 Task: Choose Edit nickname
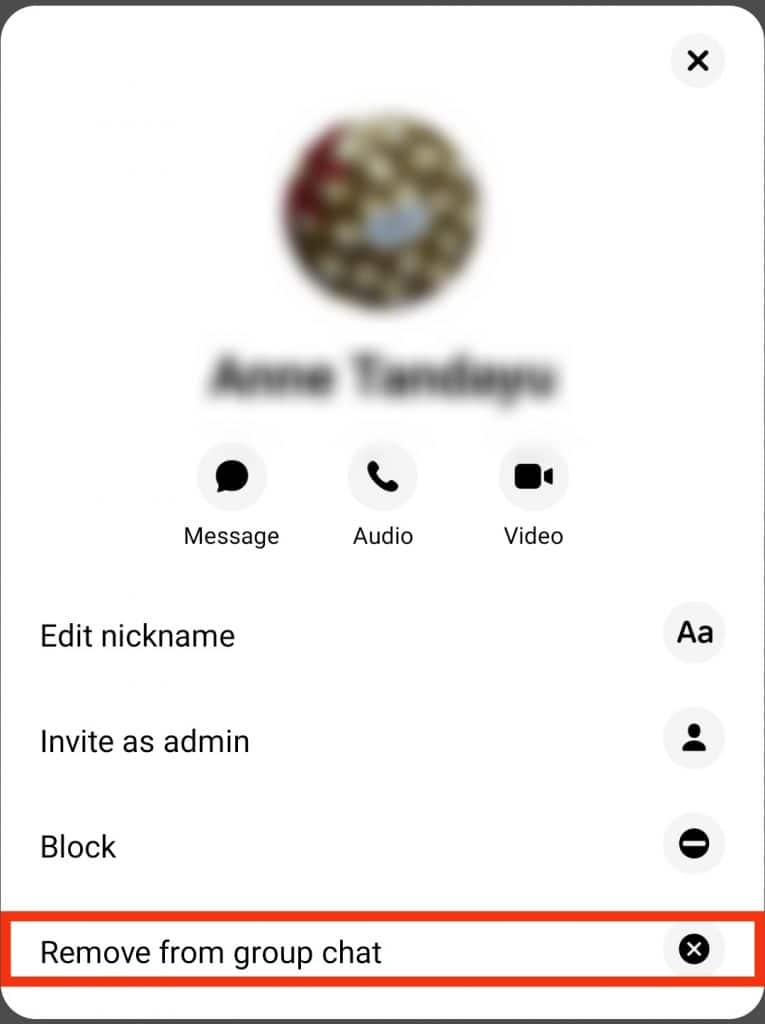click(137, 636)
